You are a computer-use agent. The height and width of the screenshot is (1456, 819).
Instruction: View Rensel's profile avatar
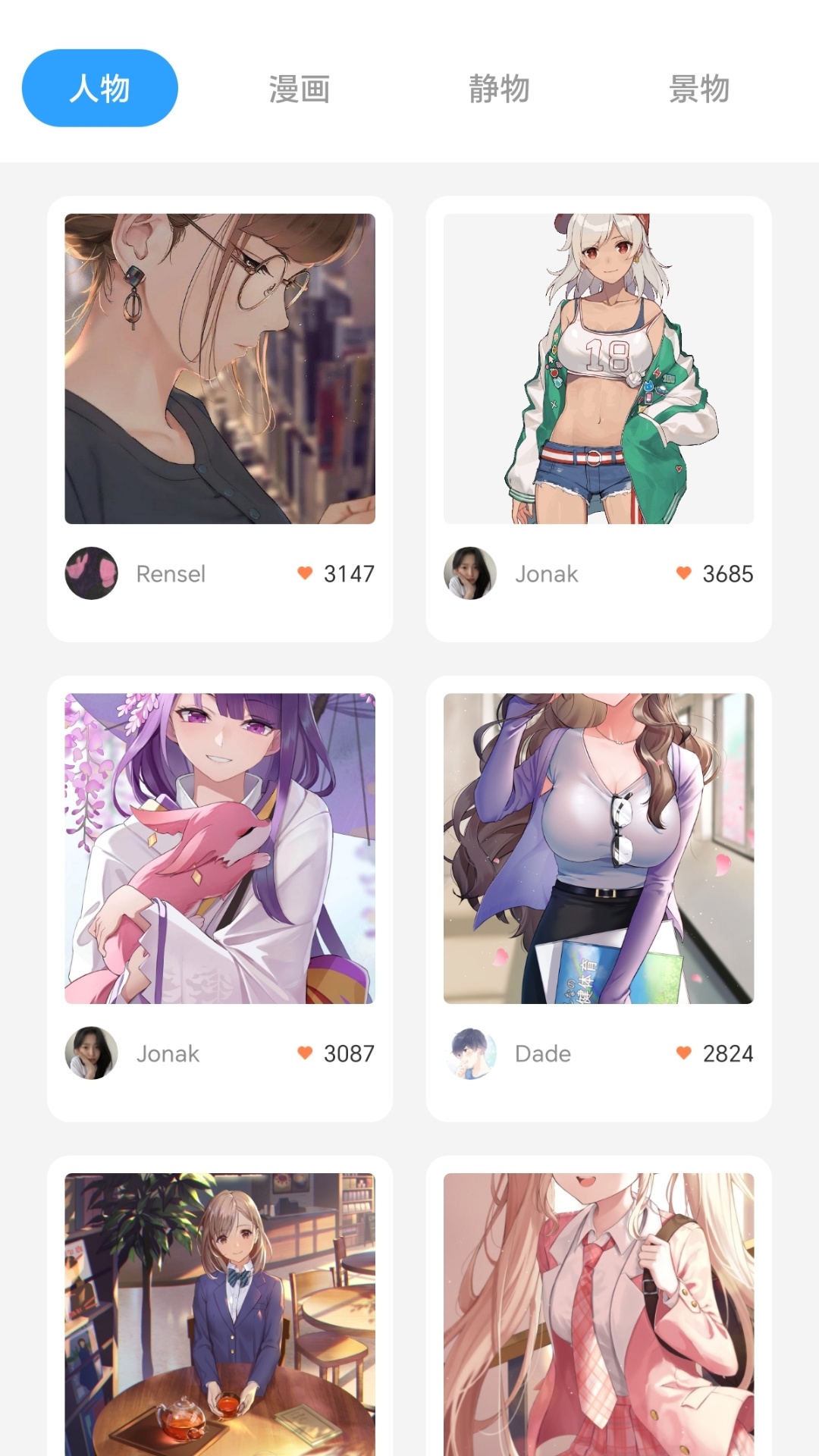click(92, 573)
